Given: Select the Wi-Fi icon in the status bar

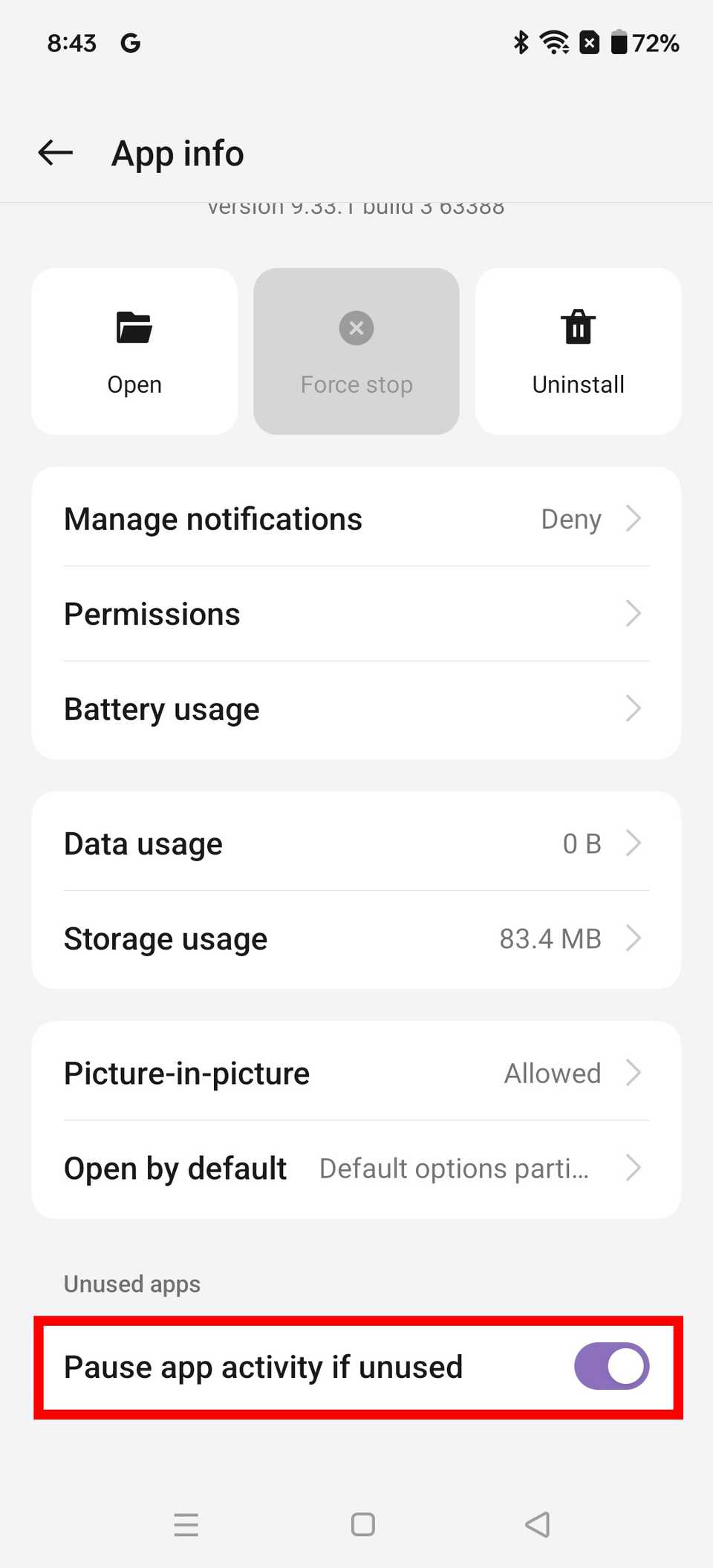Looking at the screenshot, I should (554, 42).
